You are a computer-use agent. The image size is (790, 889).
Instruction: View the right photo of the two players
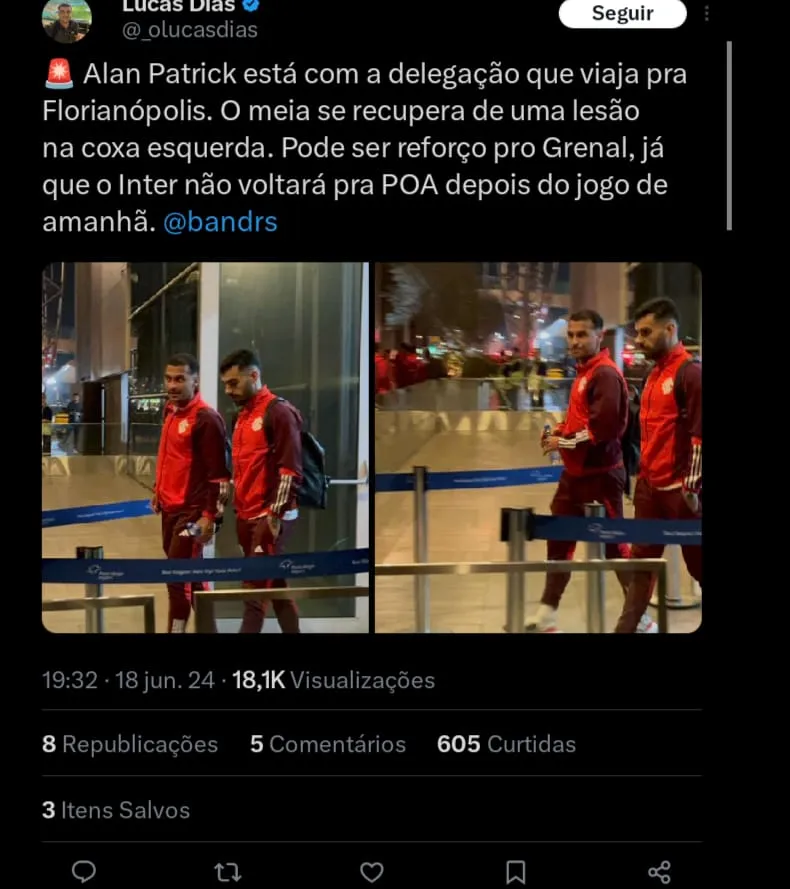(538, 448)
